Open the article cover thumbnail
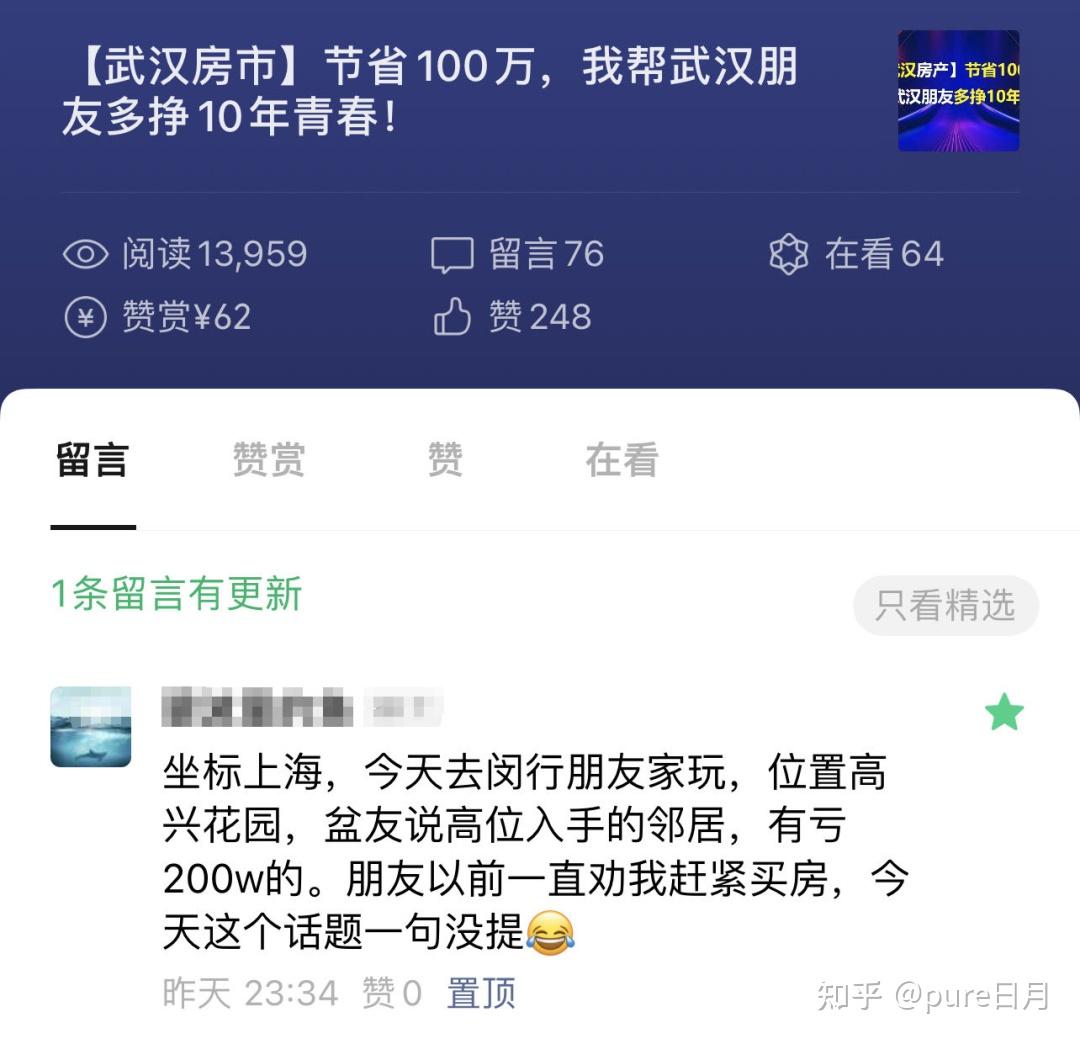Screen dimensions: 1080x1044 click(958, 91)
